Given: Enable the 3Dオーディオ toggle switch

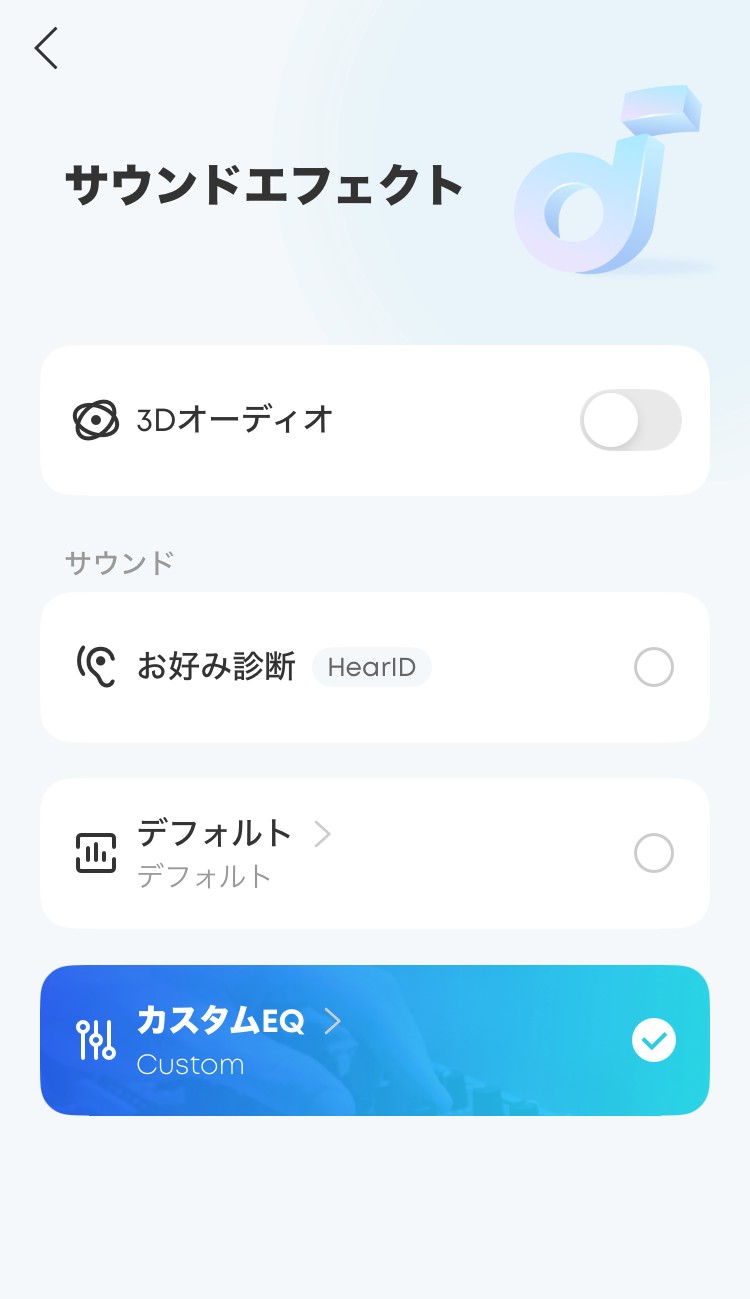Looking at the screenshot, I should (x=631, y=420).
